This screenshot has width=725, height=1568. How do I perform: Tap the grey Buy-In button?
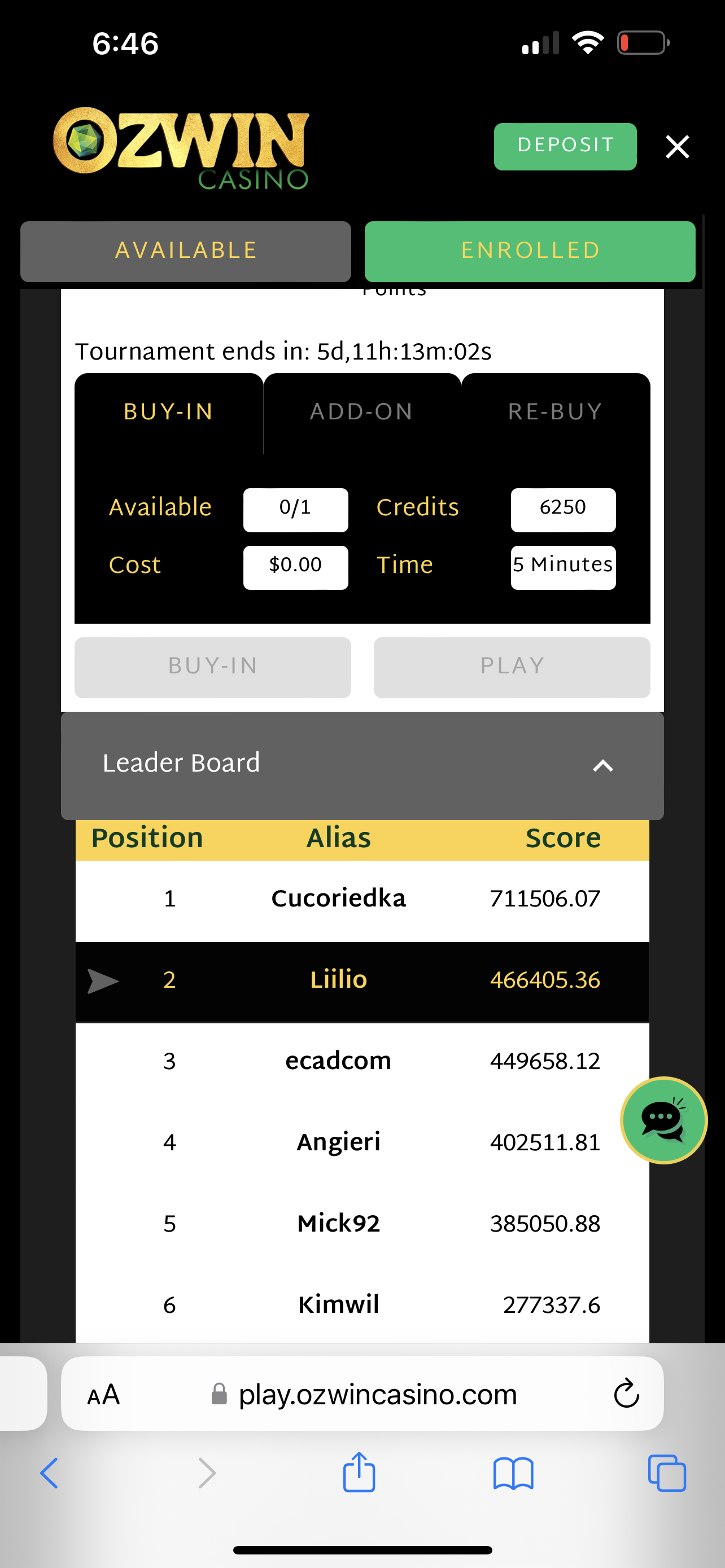[212, 667]
